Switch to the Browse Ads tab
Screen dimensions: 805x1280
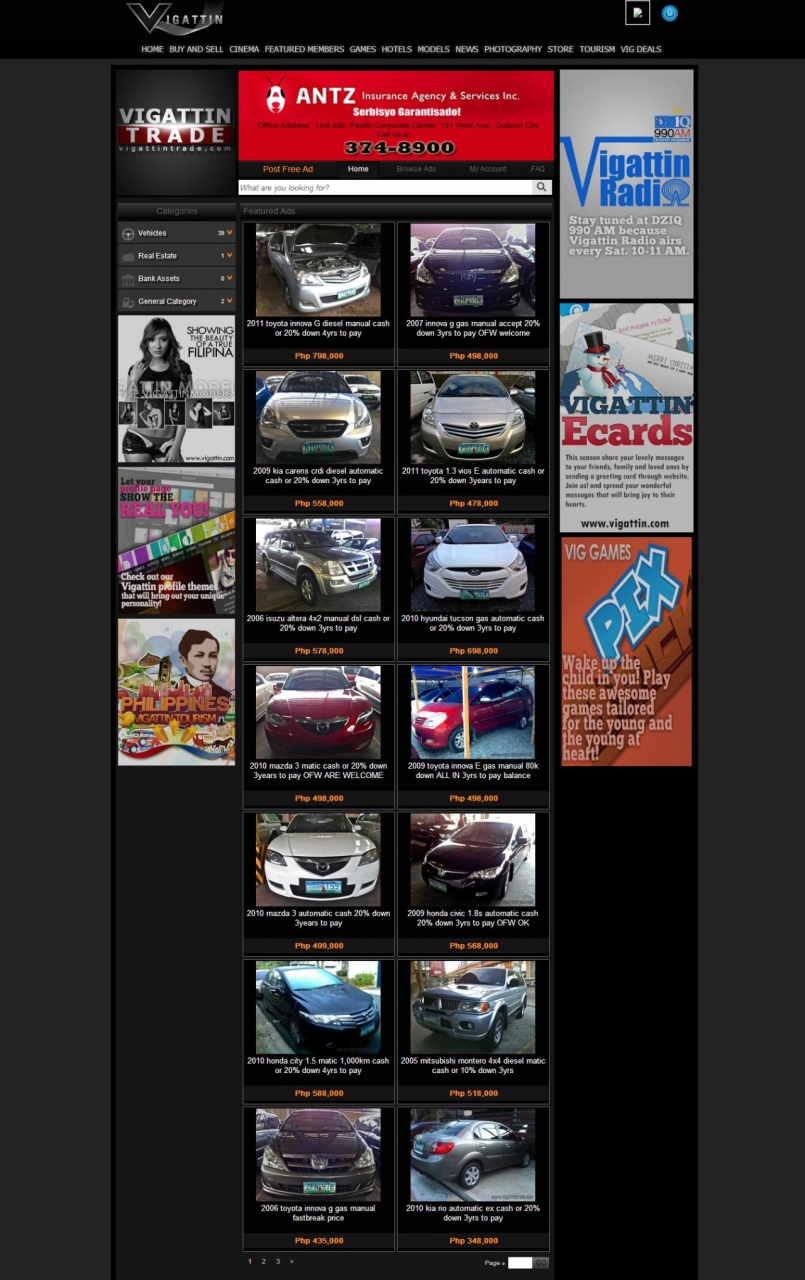pyautogui.click(x=416, y=169)
